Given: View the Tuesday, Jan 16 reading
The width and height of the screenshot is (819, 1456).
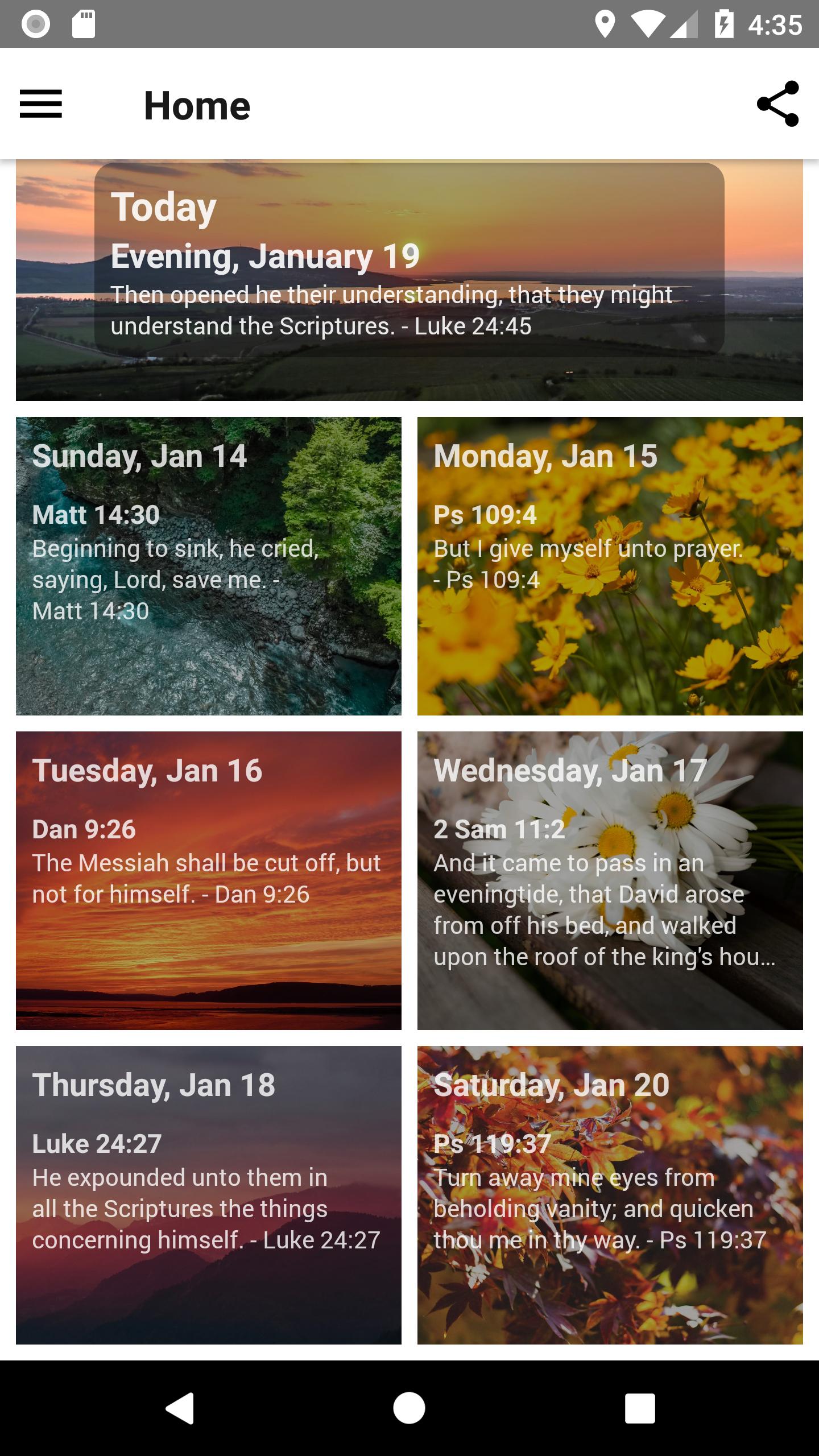Looking at the screenshot, I should coord(208,880).
